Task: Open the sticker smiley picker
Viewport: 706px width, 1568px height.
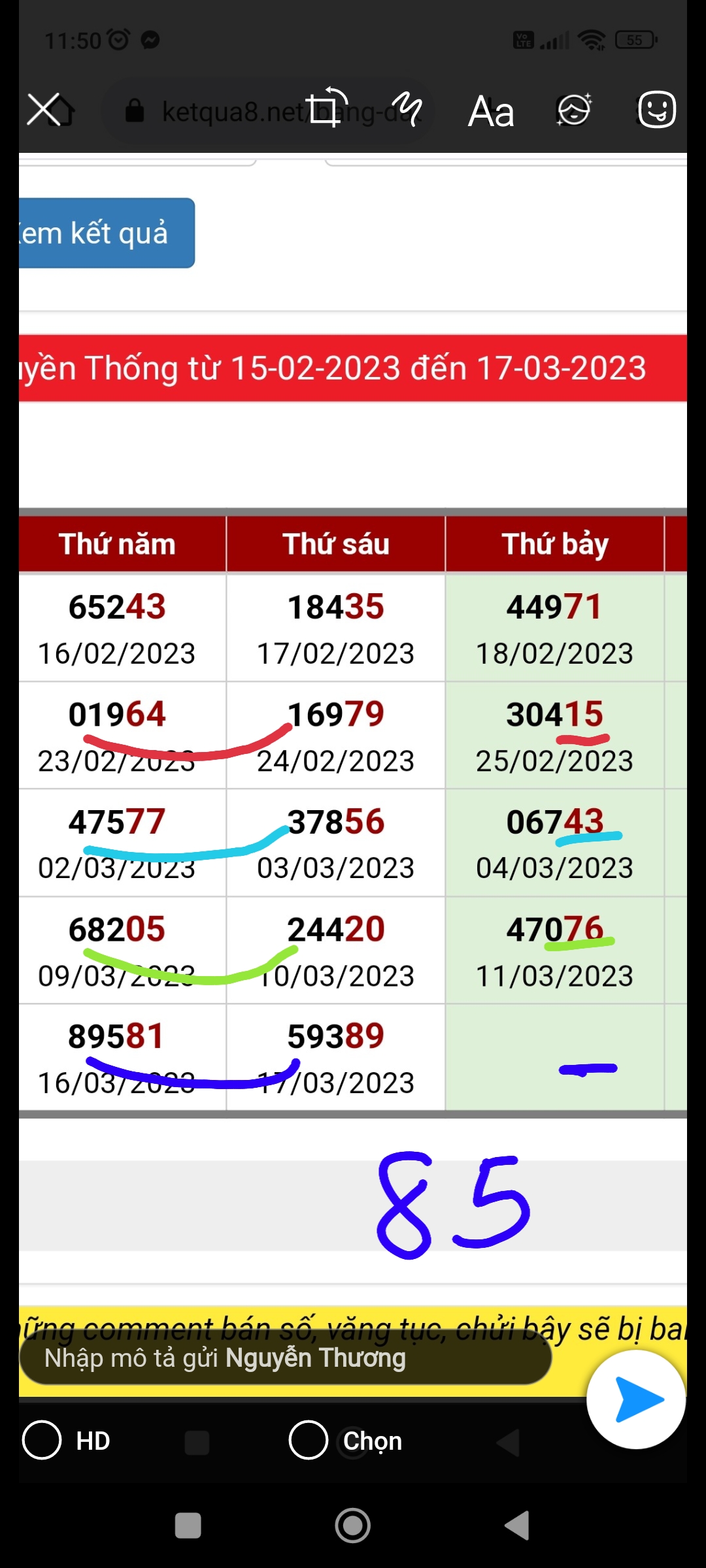Action: [656, 109]
